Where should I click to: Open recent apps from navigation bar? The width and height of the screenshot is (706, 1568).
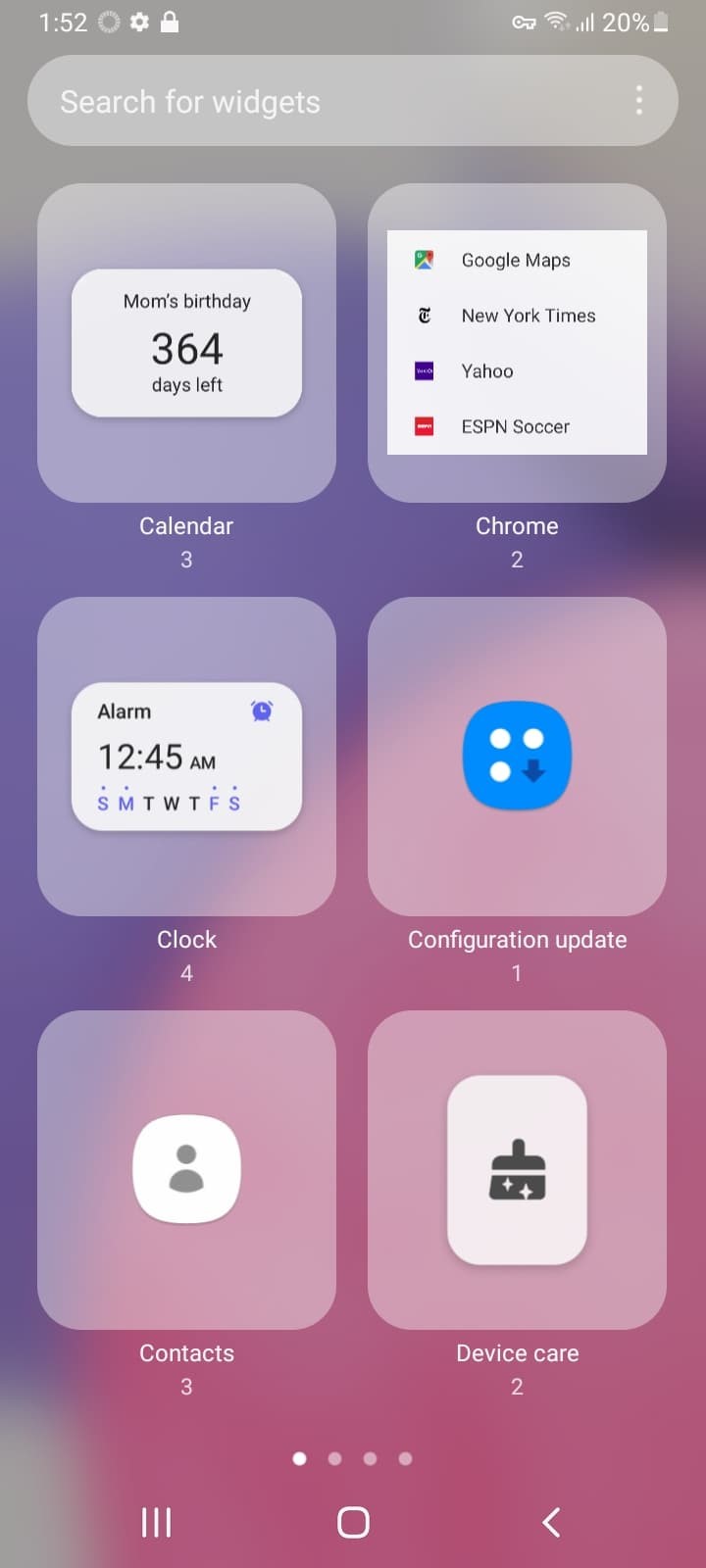(x=156, y=1522)
